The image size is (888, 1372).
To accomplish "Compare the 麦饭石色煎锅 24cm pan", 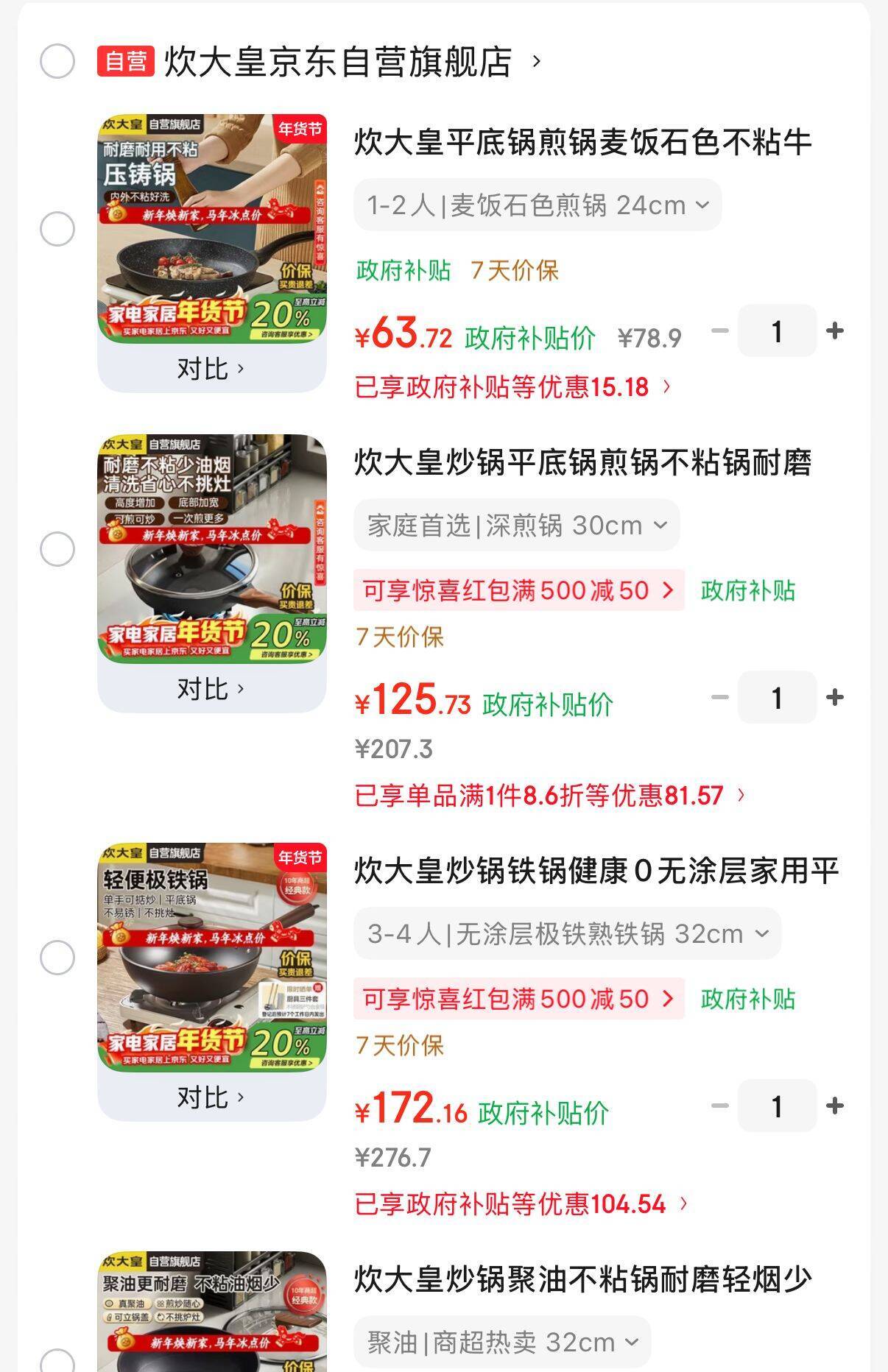I will click(211, 368).
